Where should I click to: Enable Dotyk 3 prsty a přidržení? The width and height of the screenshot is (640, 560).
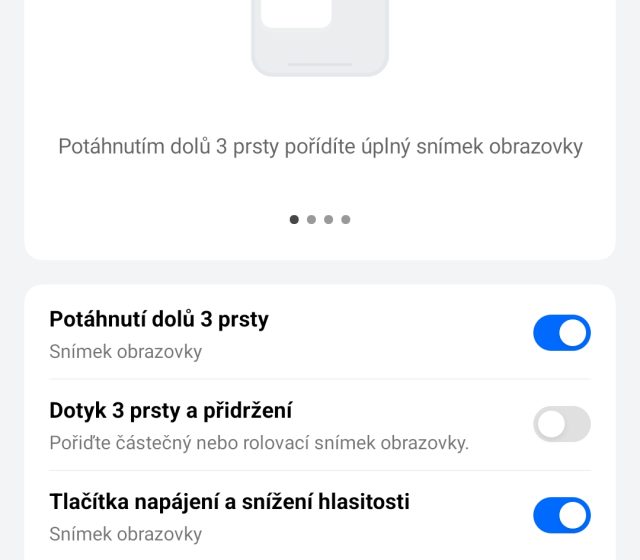click(x=561, y=425)
